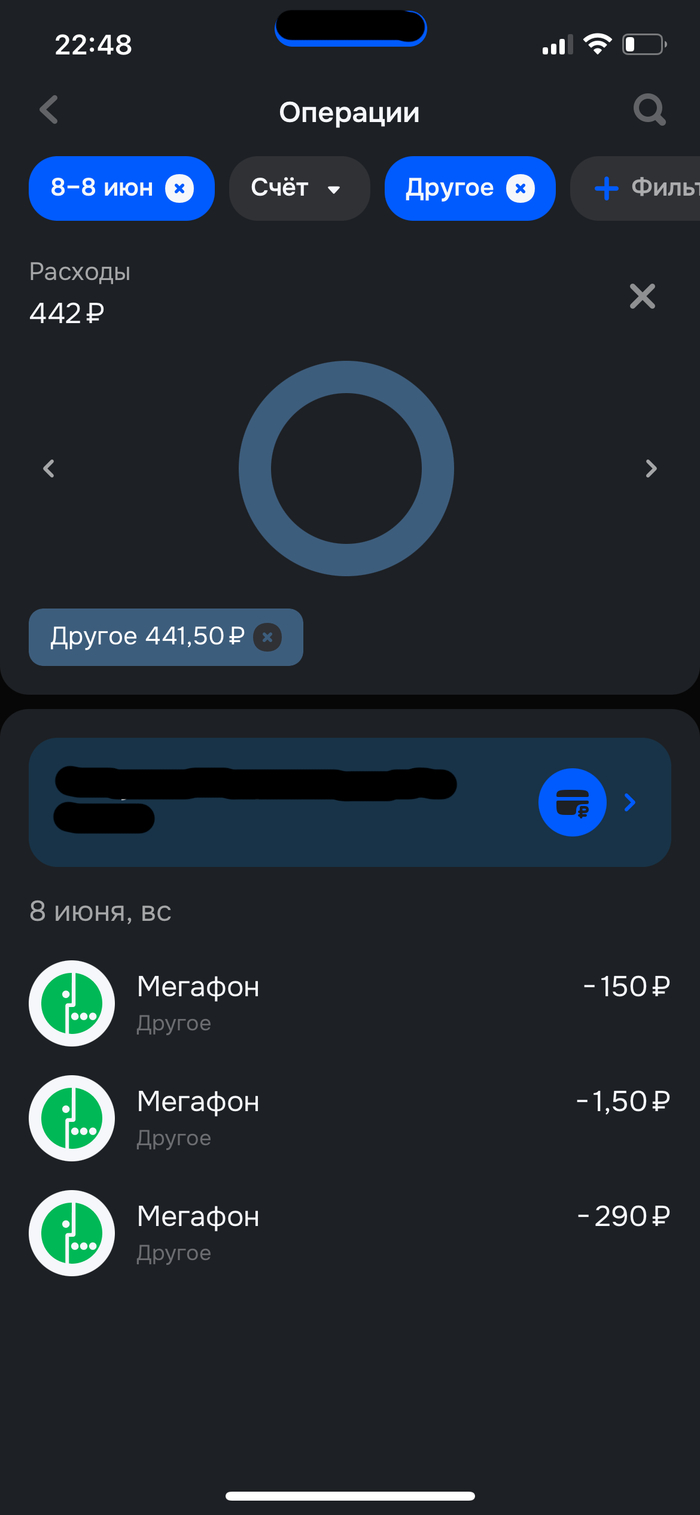Open search for operations
Screen dimensions: 700x1515
[650, 110]
